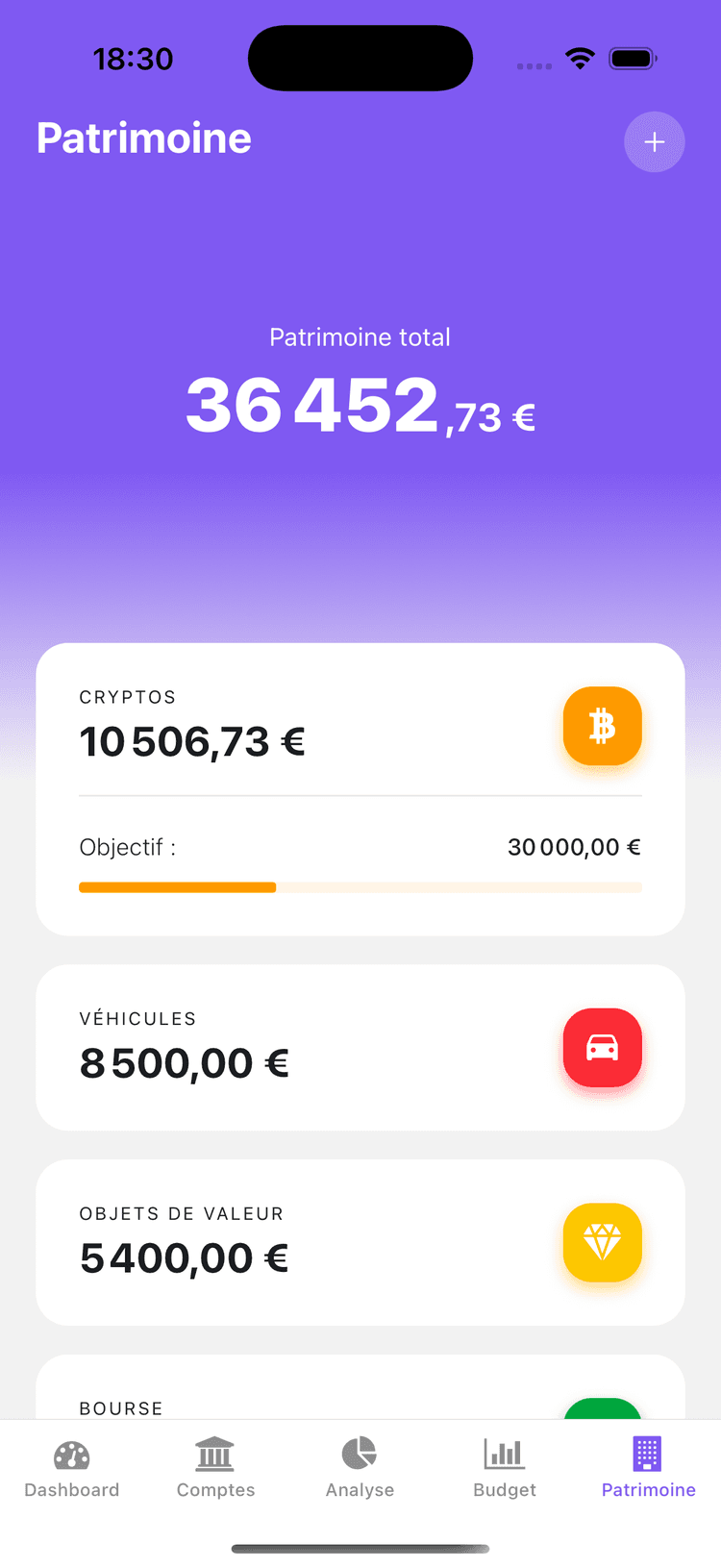Switch to the Budget tab
This screenshot has height=1568, width=721.
(x=505, y=1469)
